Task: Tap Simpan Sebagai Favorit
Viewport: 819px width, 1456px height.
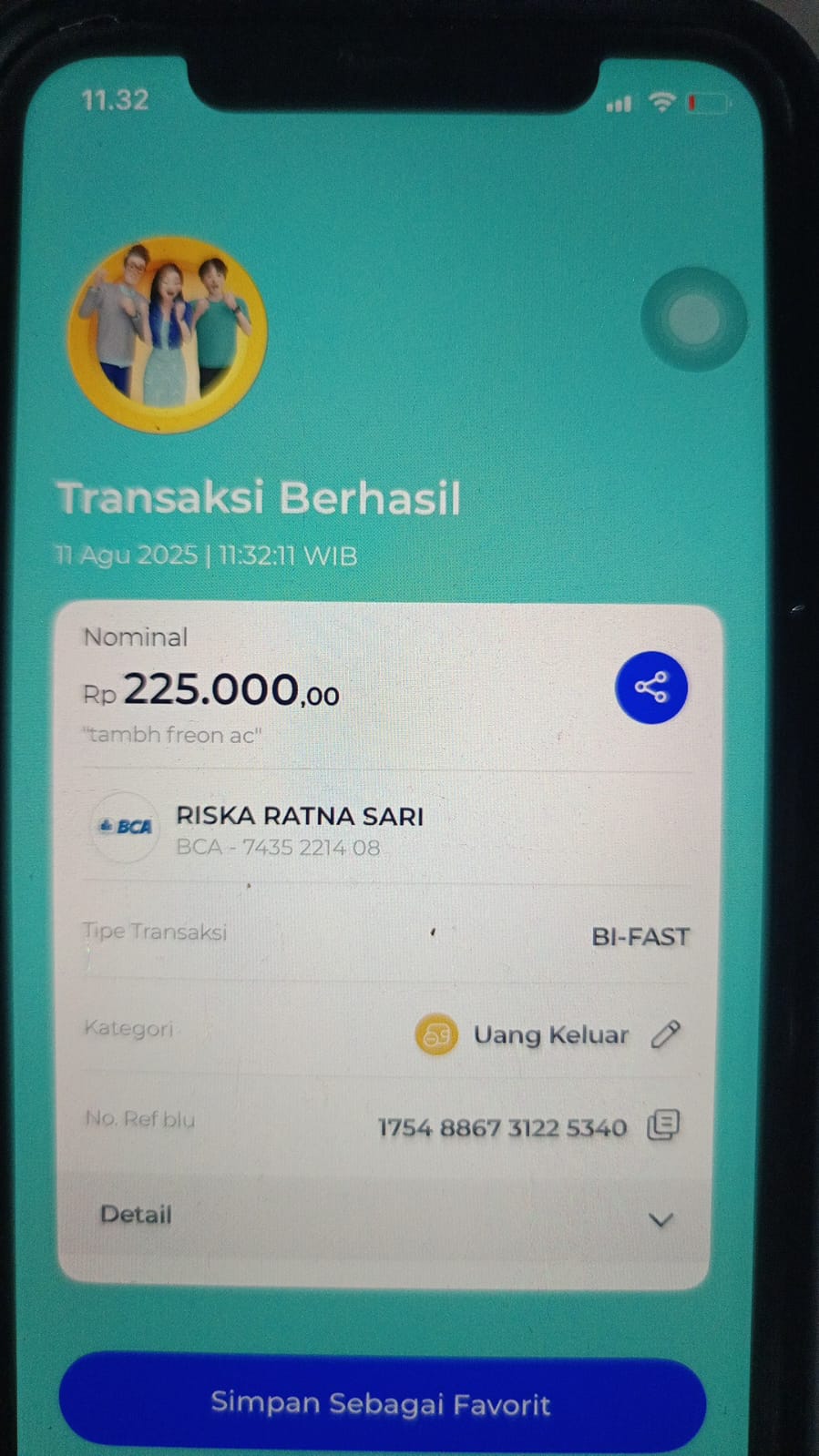Action: 382,1403
